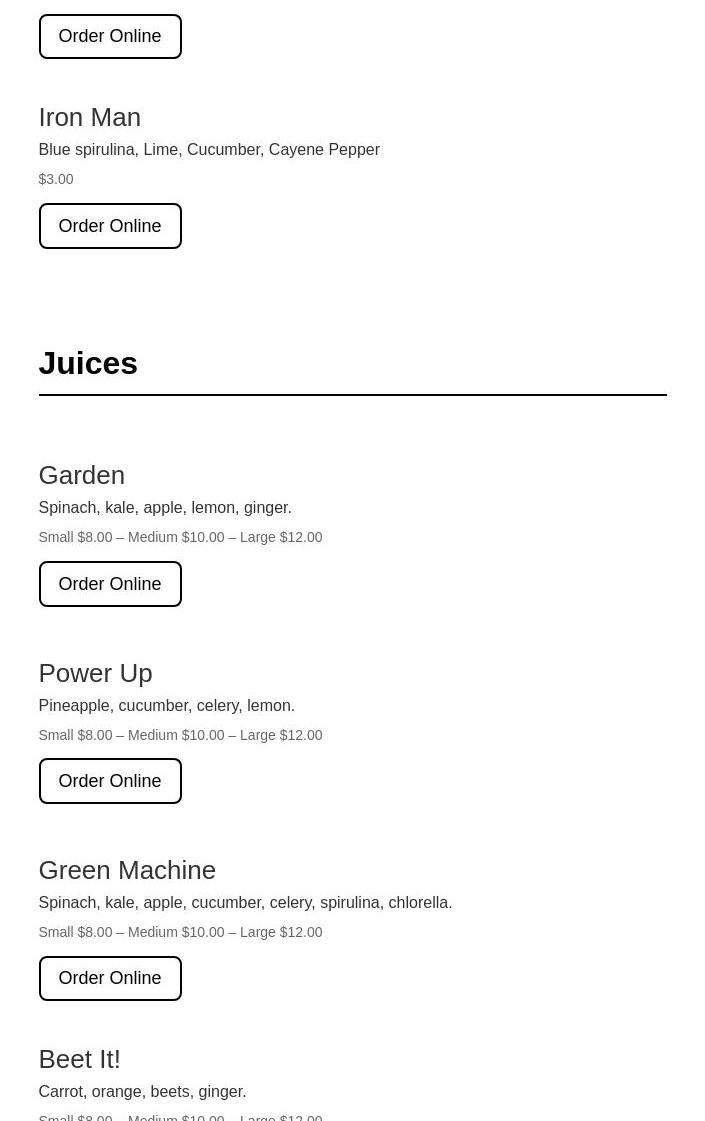Select Order Online for Power Up
The width and height of the screenshot is (705, 1121).
pos(110,781)
